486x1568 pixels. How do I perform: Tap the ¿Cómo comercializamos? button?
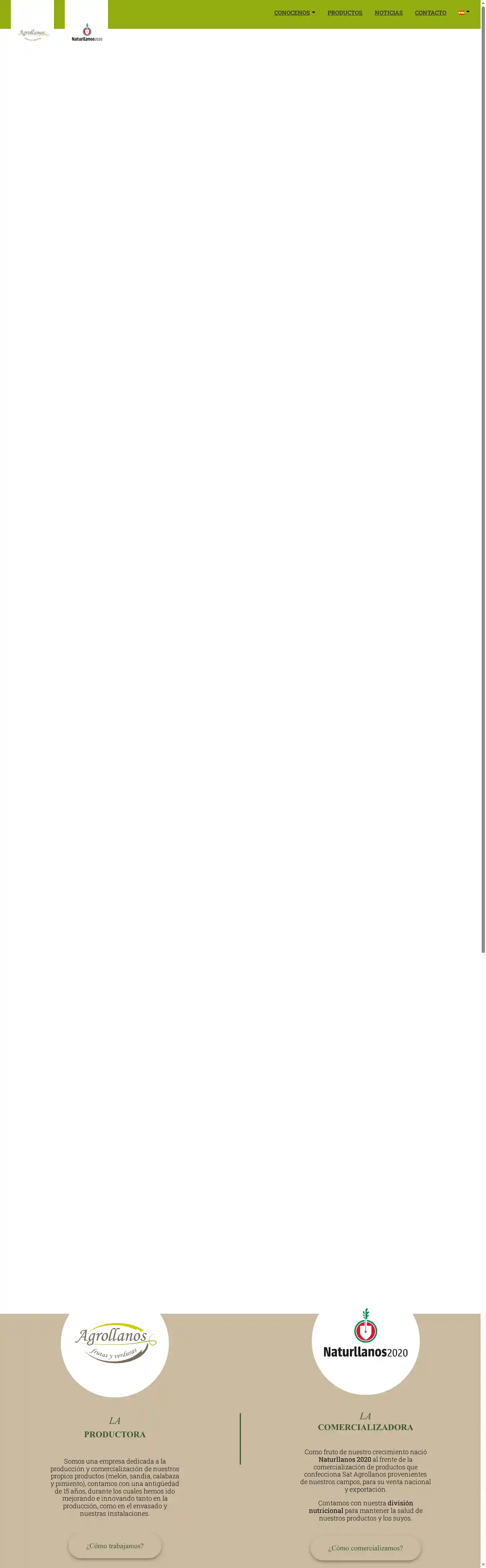tap(365, 1547)
